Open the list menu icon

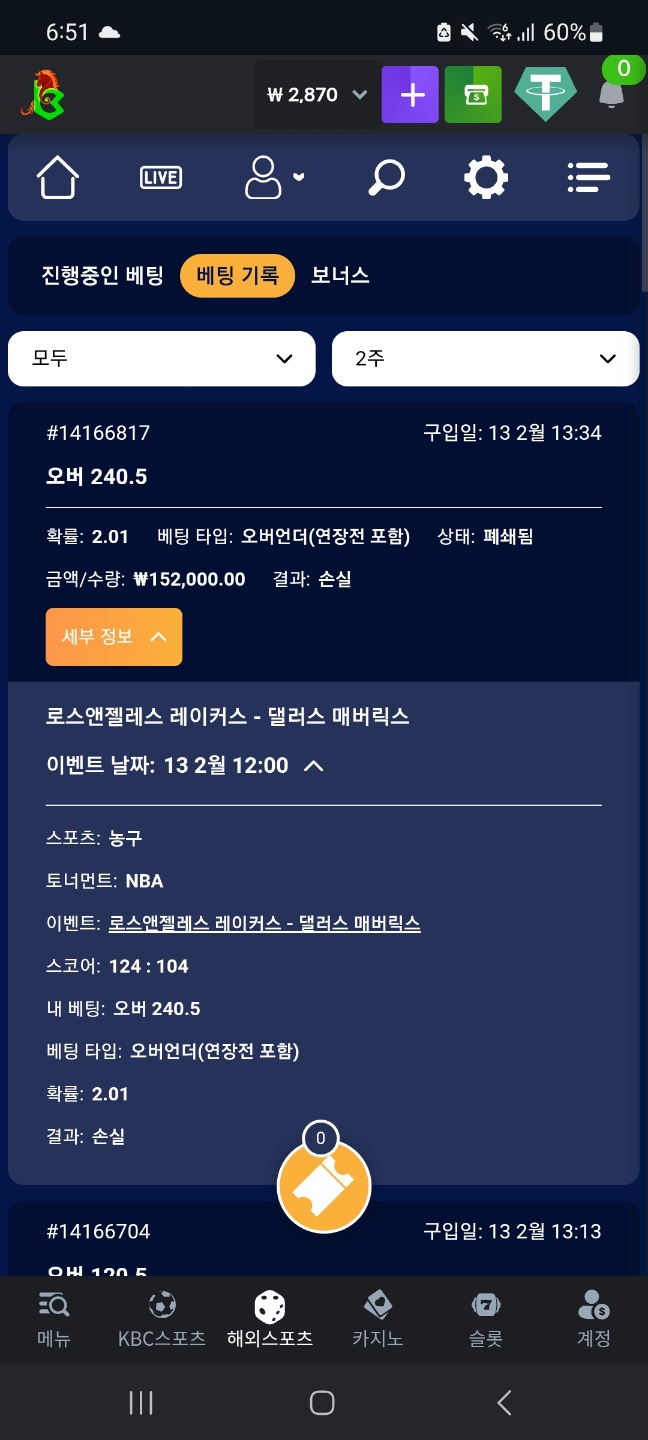click(x=588, y=178)
